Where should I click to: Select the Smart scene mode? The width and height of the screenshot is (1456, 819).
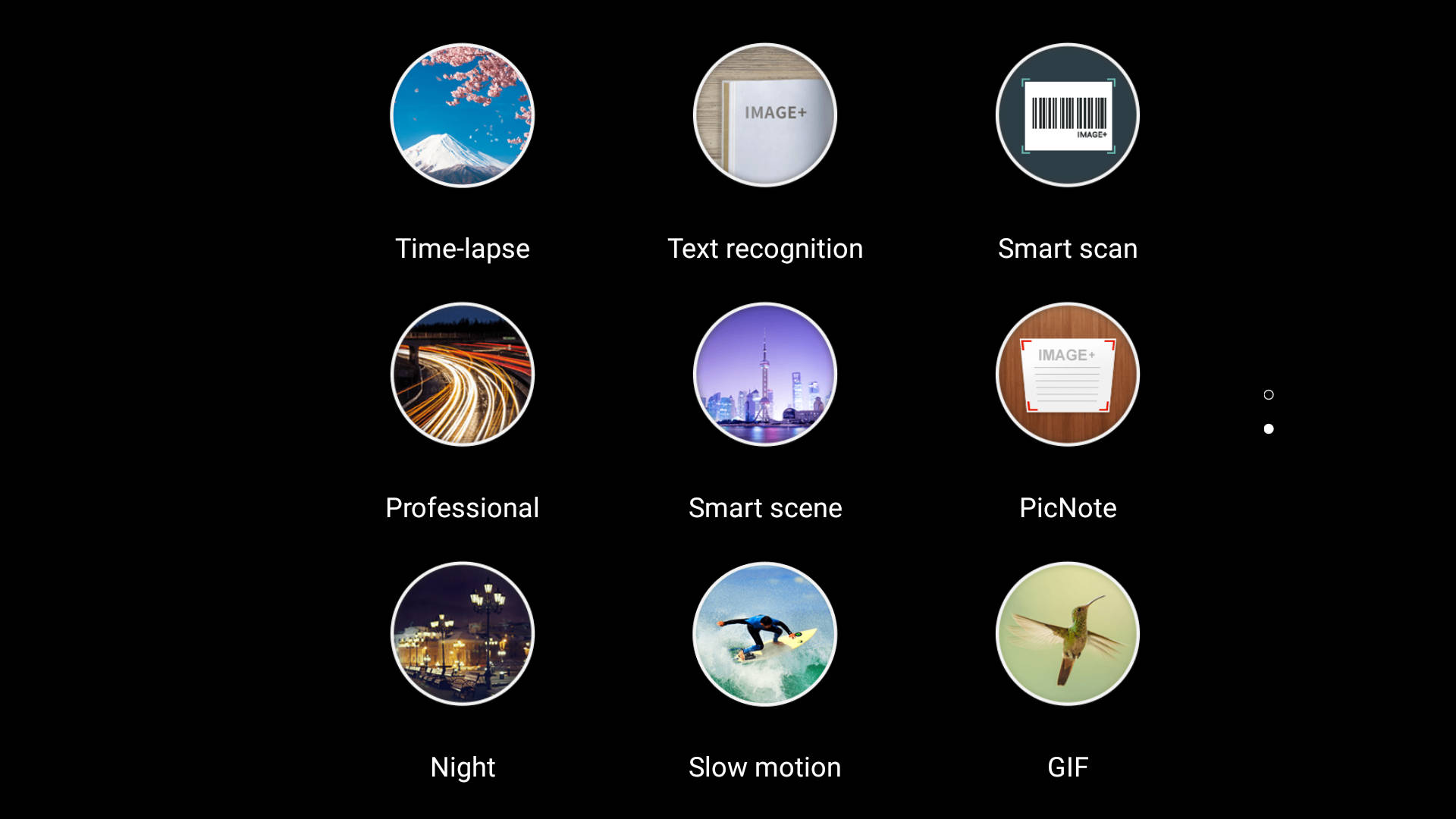764,375
